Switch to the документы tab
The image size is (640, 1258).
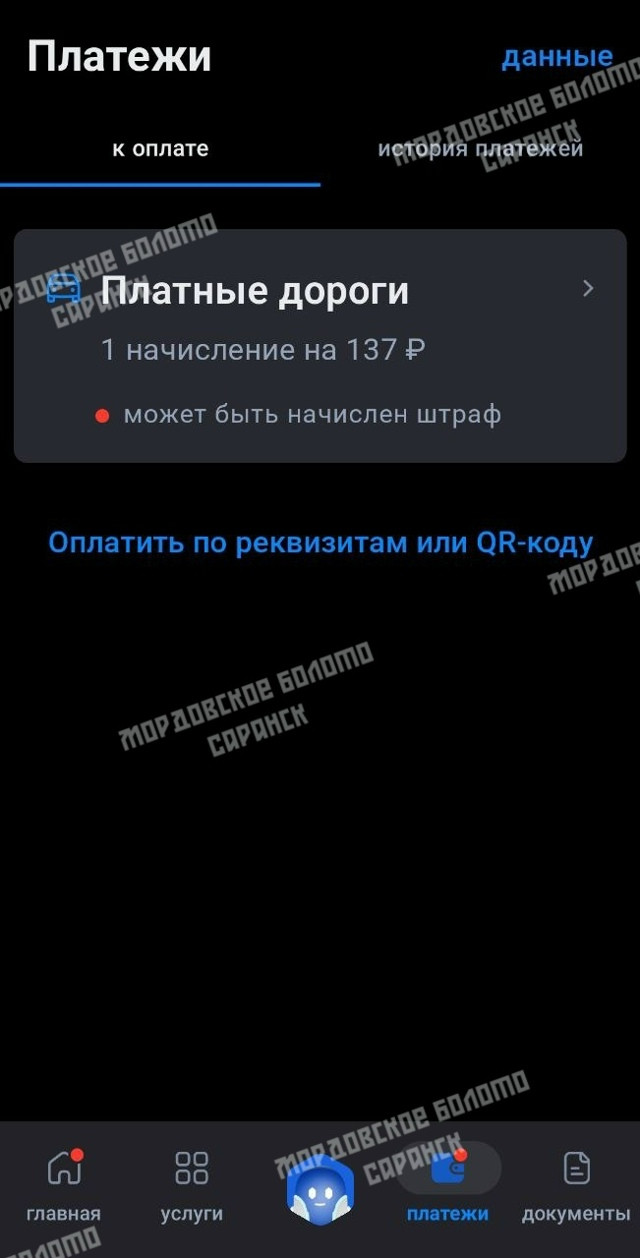(x=576, y=1187)
